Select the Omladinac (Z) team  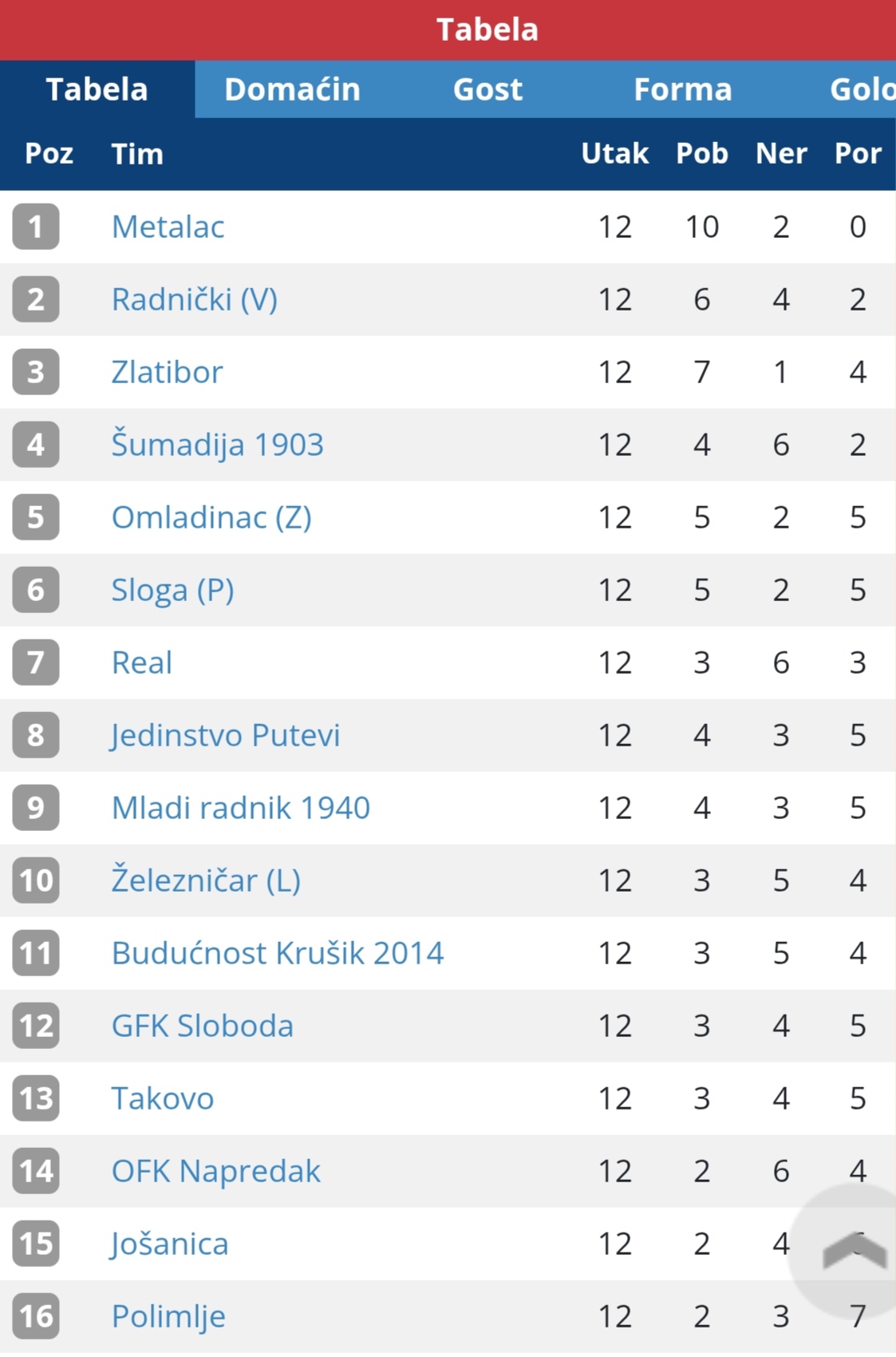[x=211, y=517]
